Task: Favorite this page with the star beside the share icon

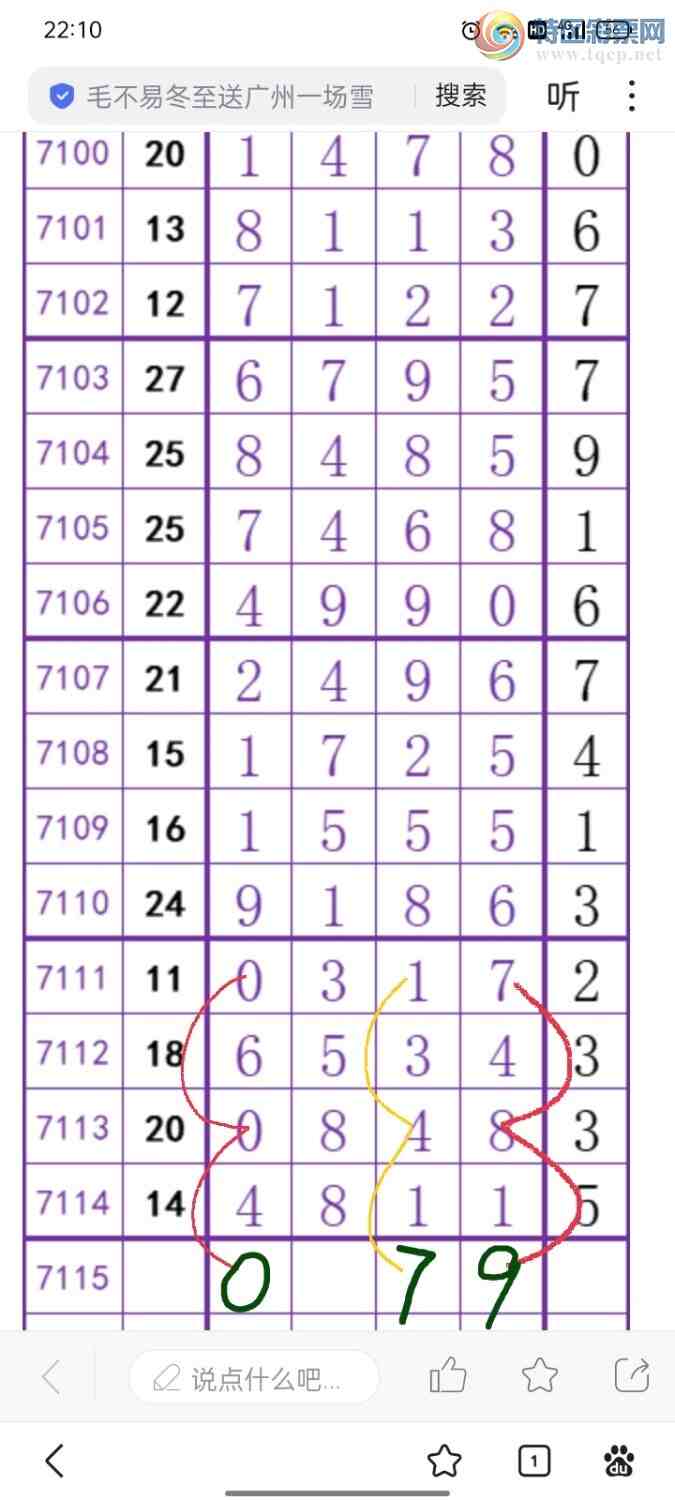Action: pyautogui.click(x=539, y=1376)
